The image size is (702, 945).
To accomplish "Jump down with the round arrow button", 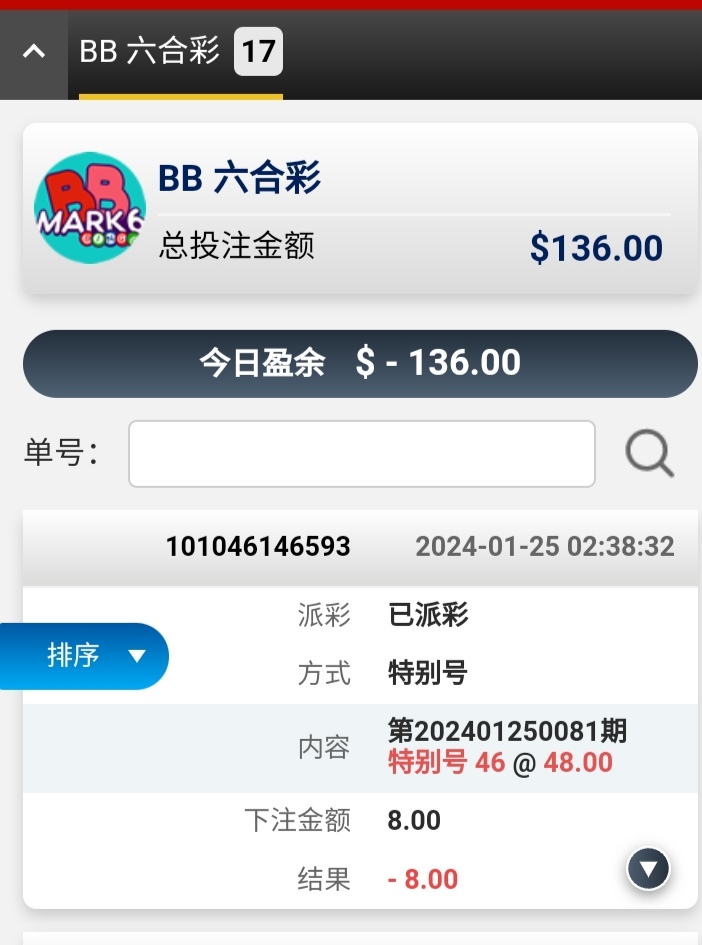I will point(648,868).
